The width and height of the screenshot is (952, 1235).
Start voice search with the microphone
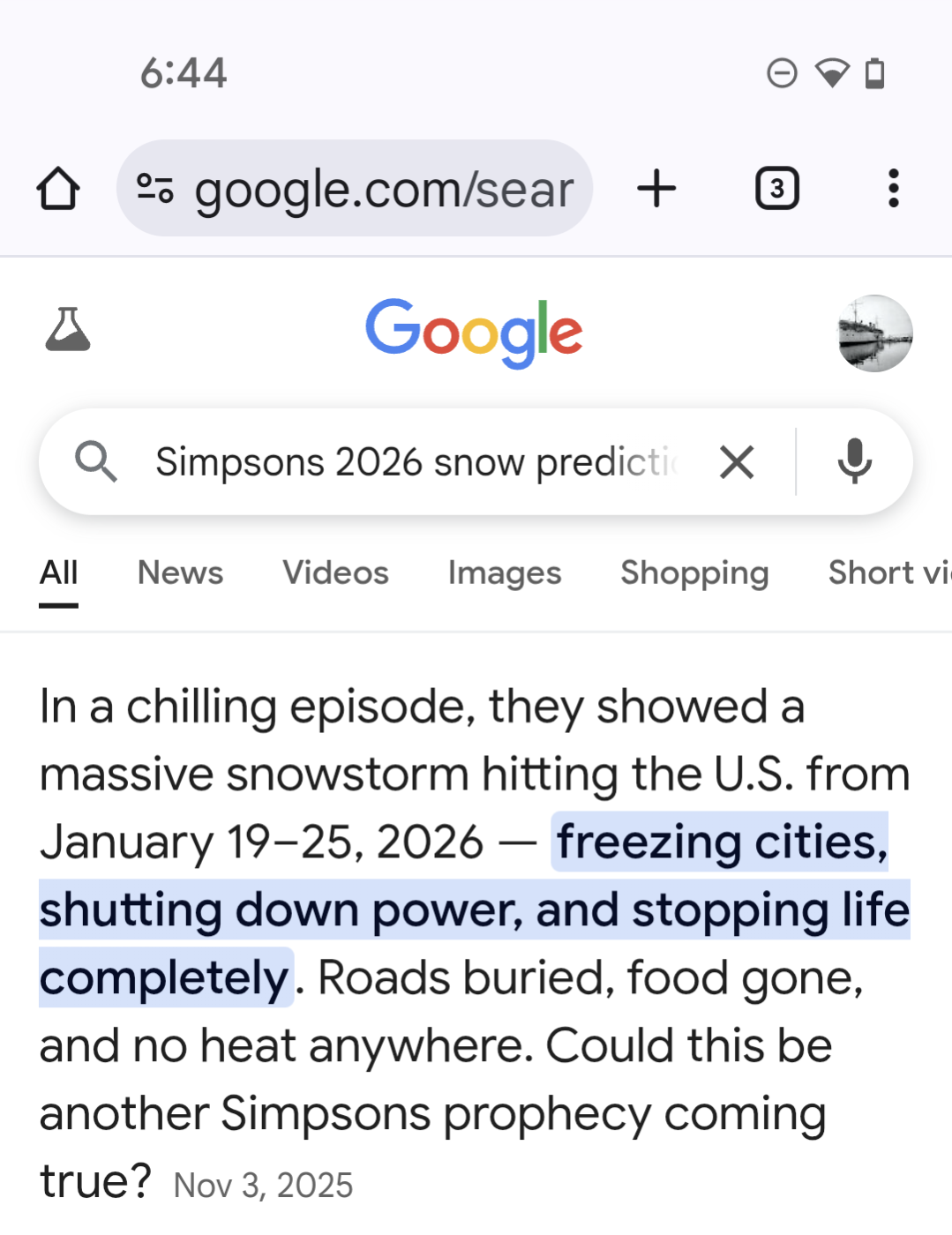click(854, 462)
